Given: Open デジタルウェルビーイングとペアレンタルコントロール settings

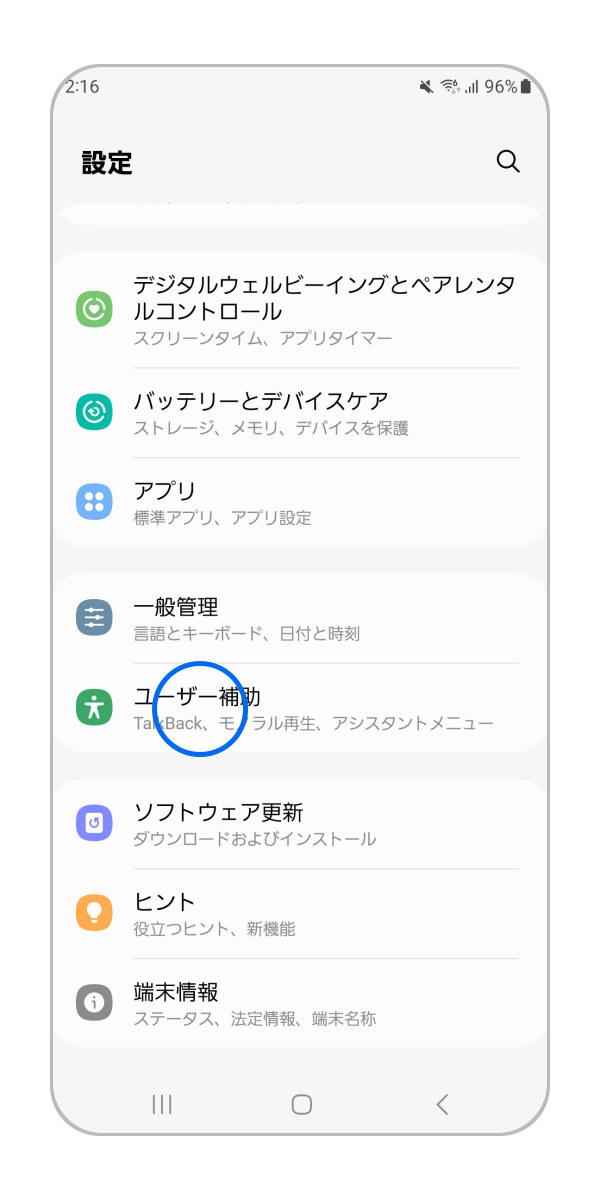Looking at the screenshot, I should click(300, 310).
